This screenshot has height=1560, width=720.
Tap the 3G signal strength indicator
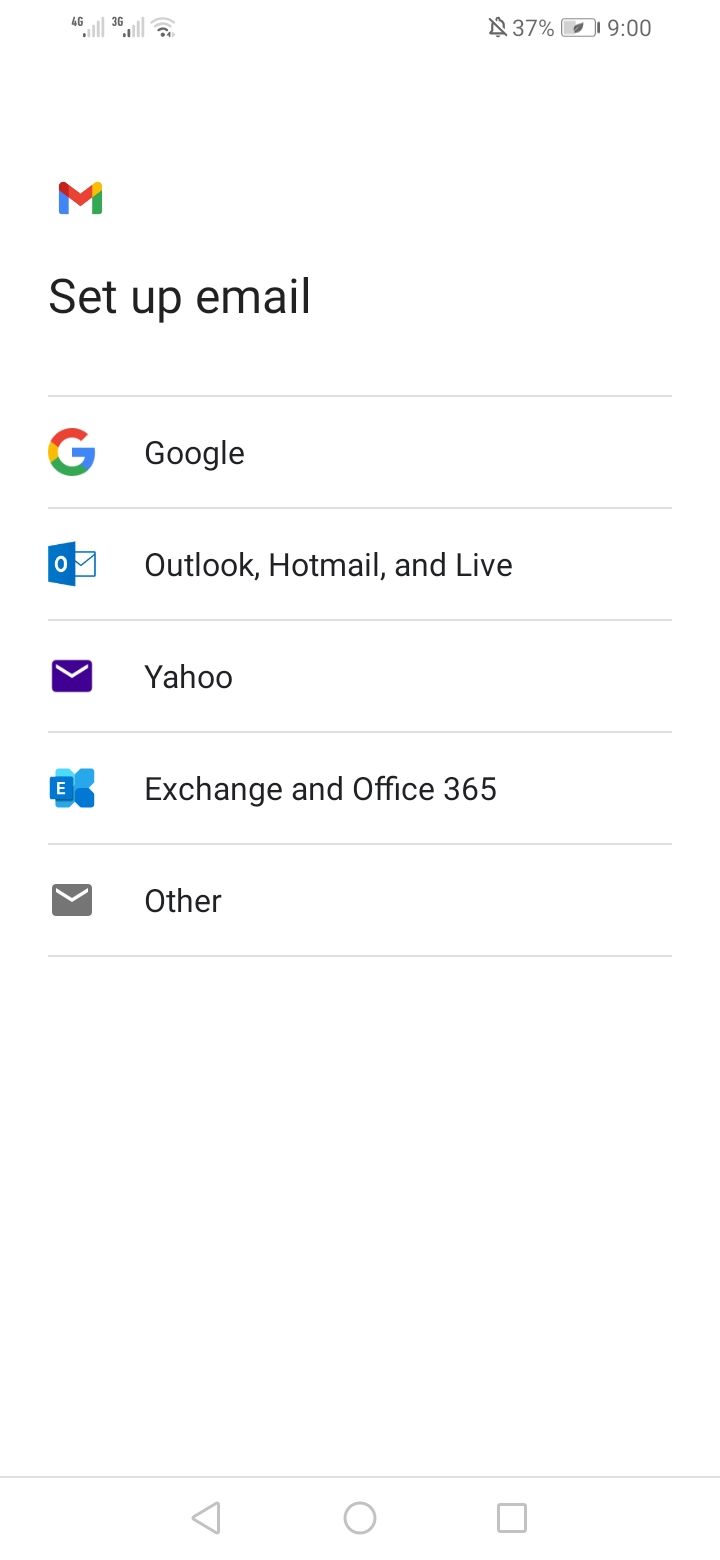click(x=128, y=28)
